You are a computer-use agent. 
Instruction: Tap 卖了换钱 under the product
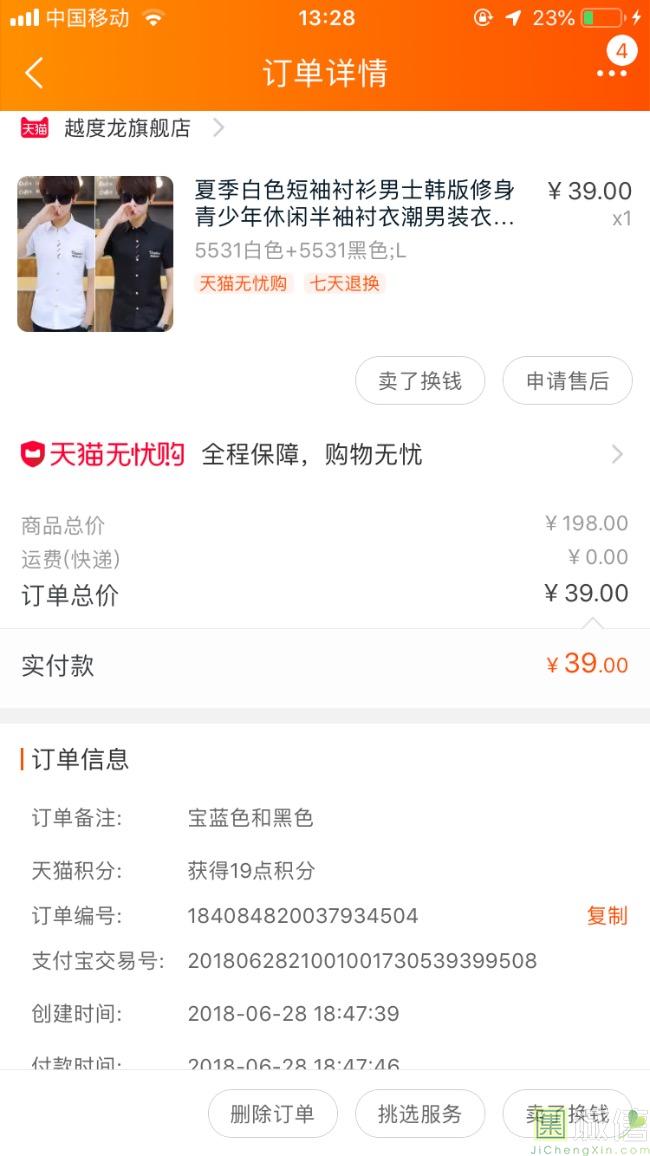420,380
